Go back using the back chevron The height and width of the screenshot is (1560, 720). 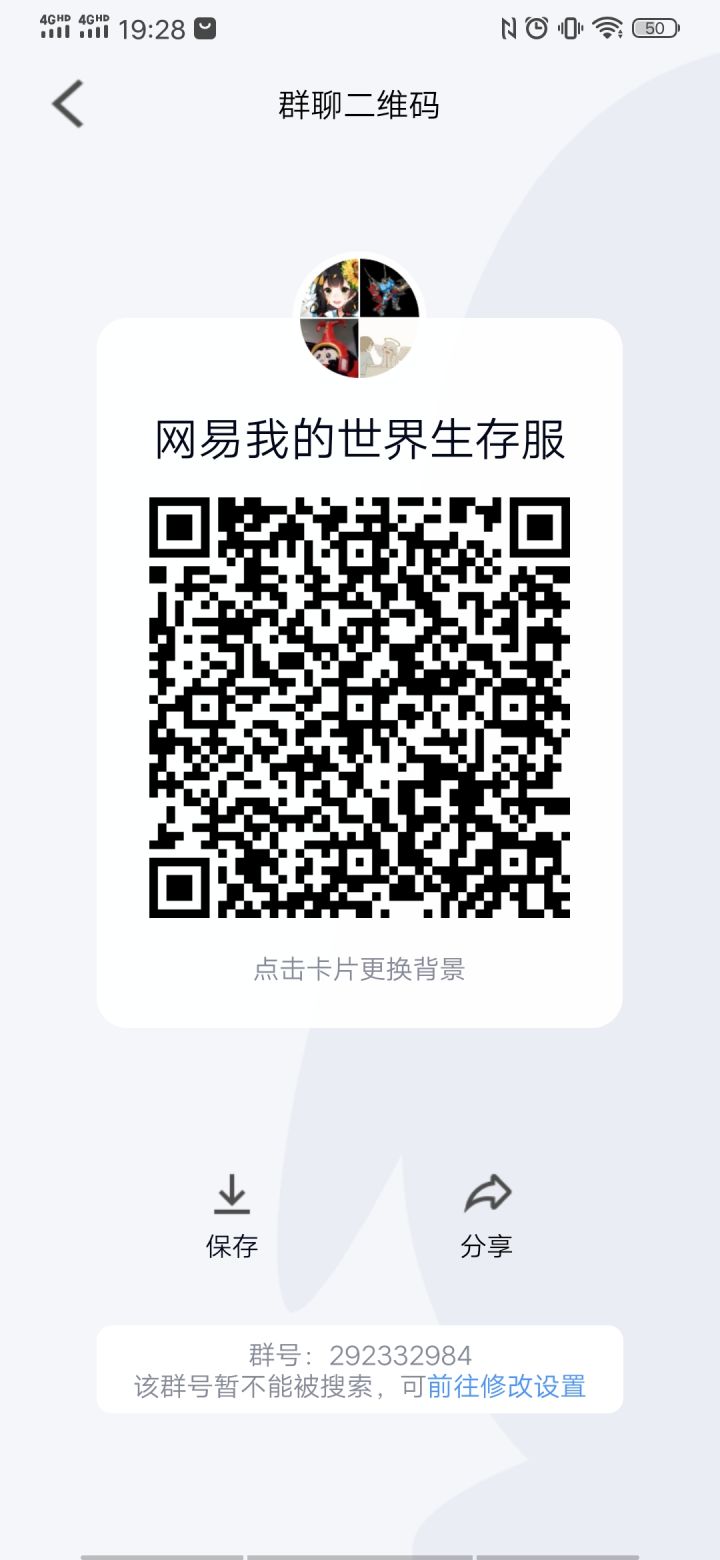(x=66, y=104)
